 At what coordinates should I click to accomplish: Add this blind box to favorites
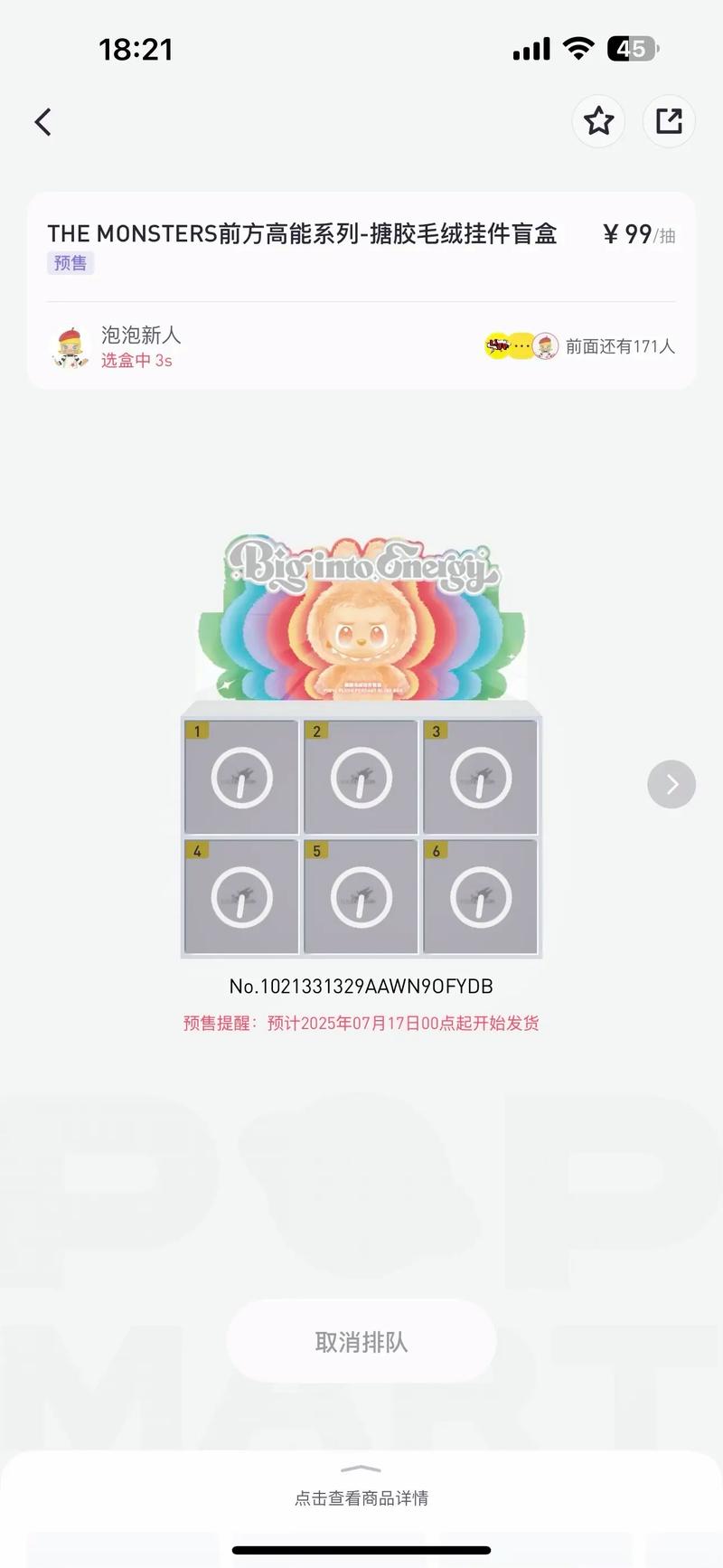click(598, 121)
